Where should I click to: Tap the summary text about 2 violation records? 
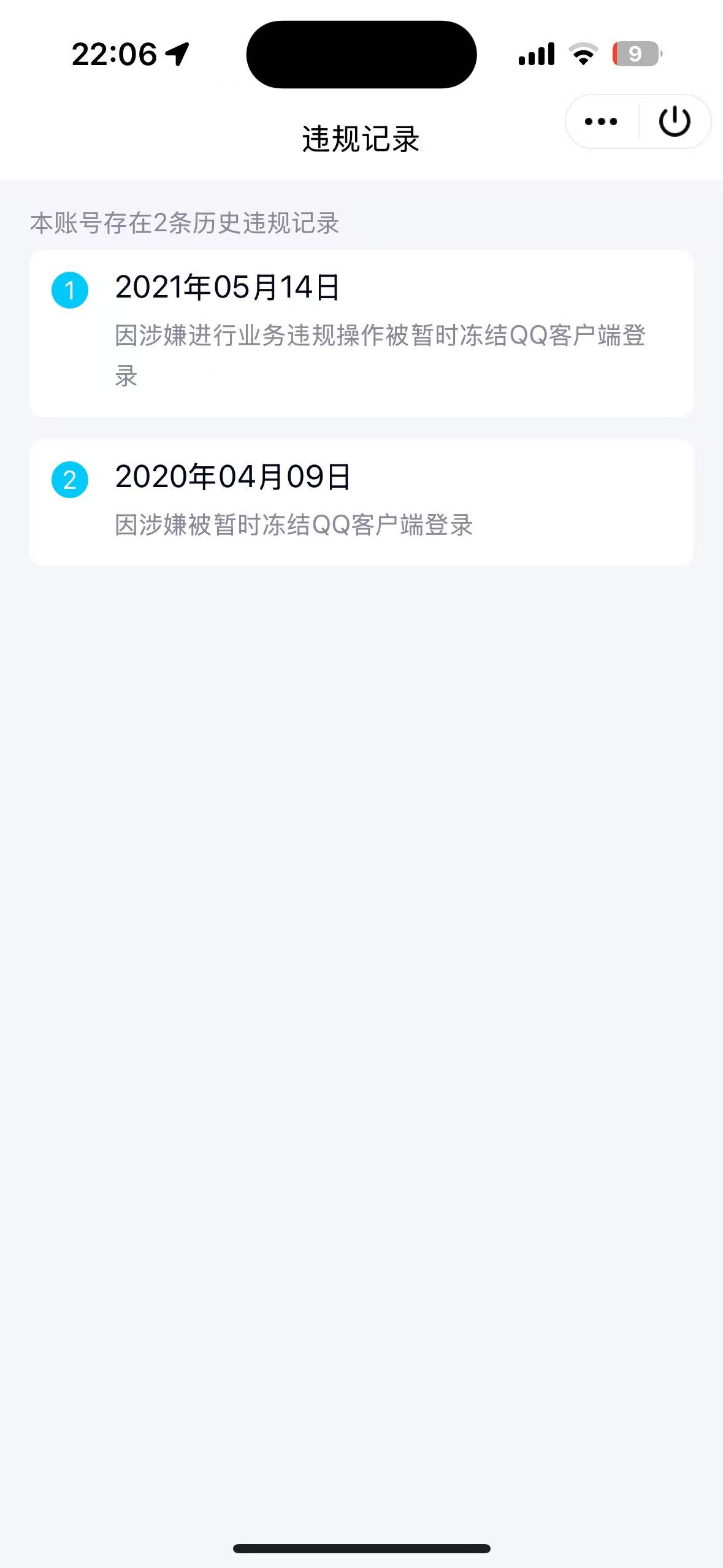click(x=186, y=224)
